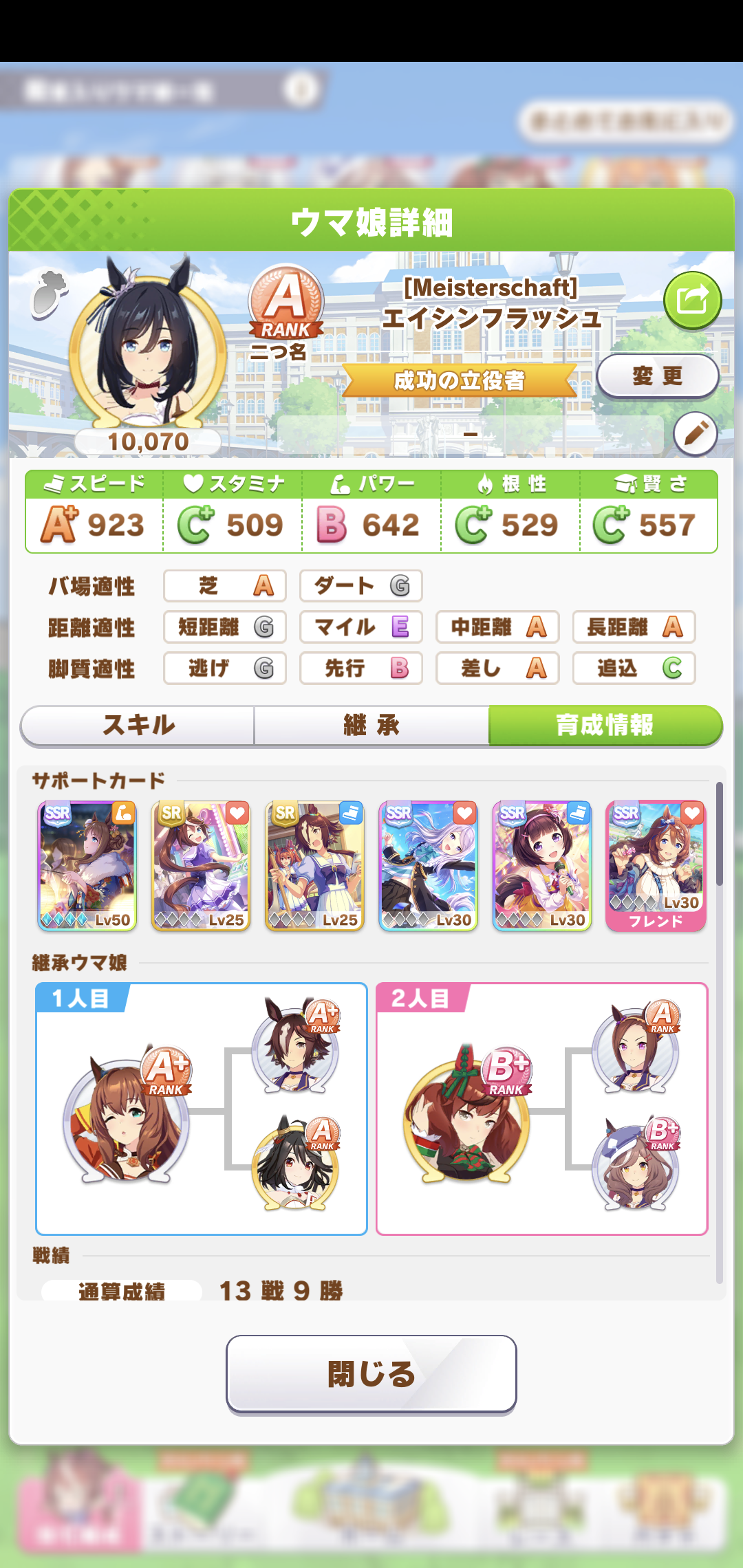Tap the carrot icon beside the portrait
The height and width of the screenshot is (1568, 743).
click(x=48, y=294)
